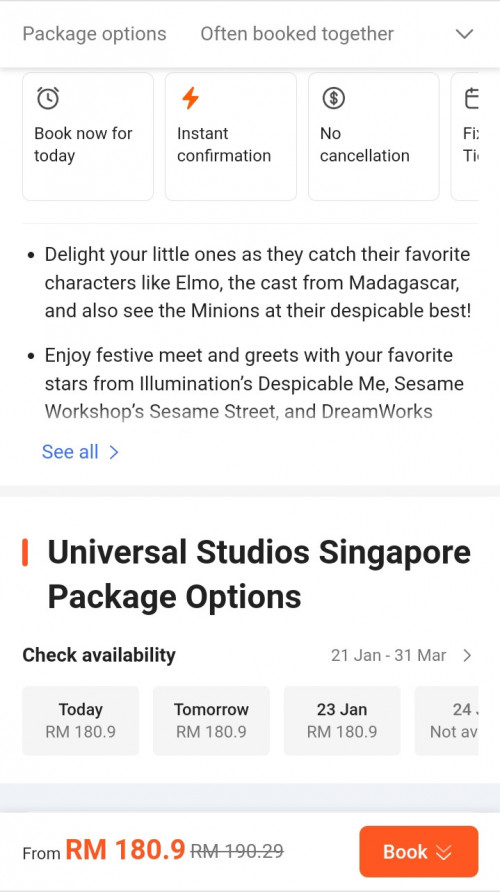This screenshot has height=892, width=500.
Task: Open the Book now for today card
Action: pyautogui.click(x=88, y=137)
